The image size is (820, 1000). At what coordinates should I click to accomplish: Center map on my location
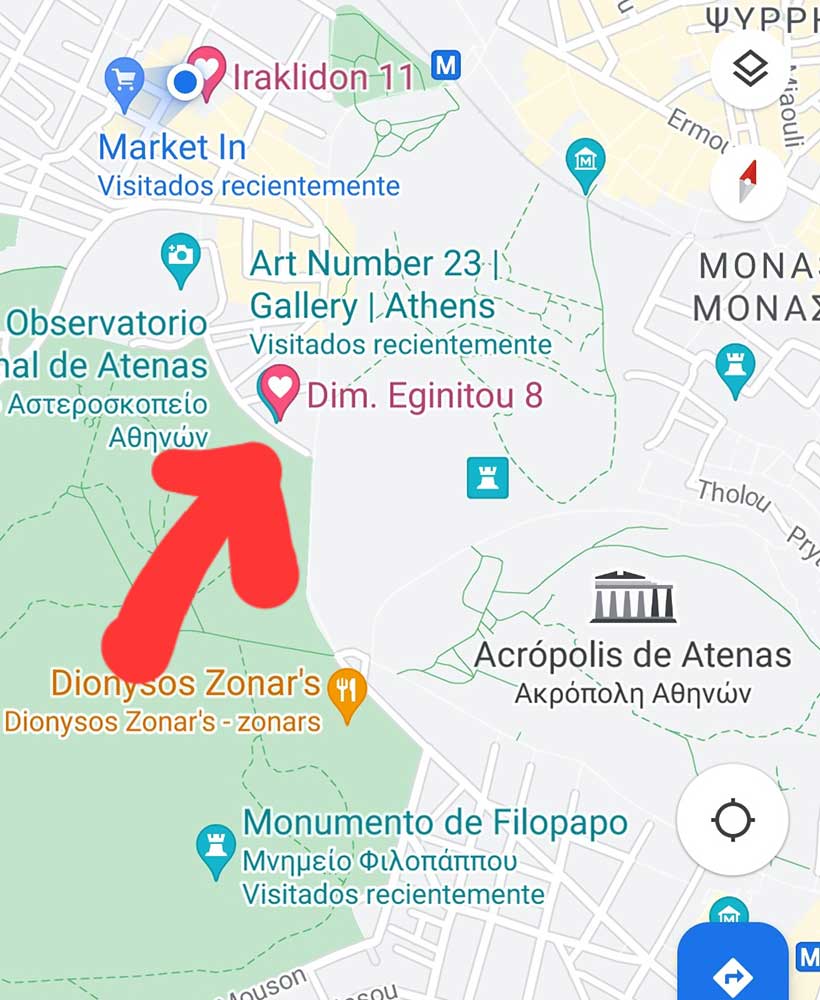tap(732, 820)
